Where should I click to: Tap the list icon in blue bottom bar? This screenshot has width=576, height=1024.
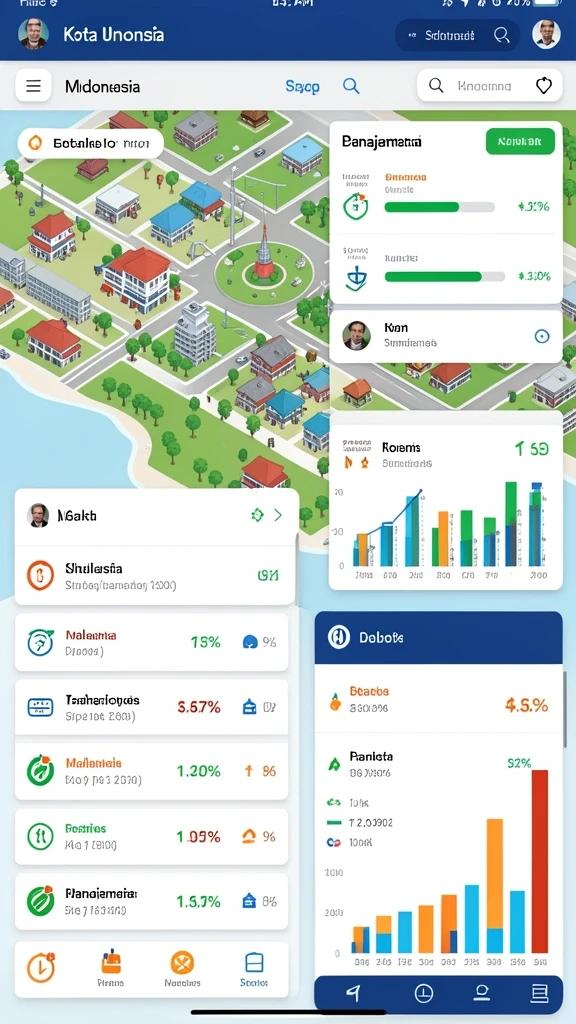539,993
